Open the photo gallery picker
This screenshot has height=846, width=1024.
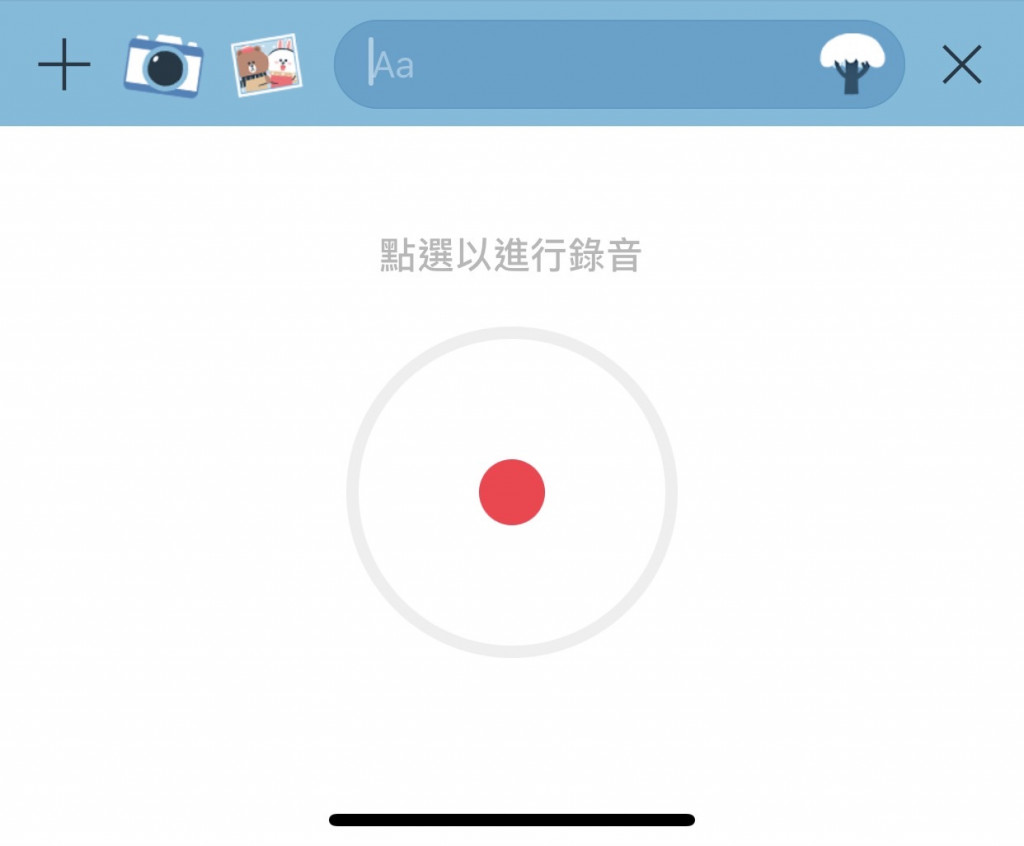[x=267, y=65]
